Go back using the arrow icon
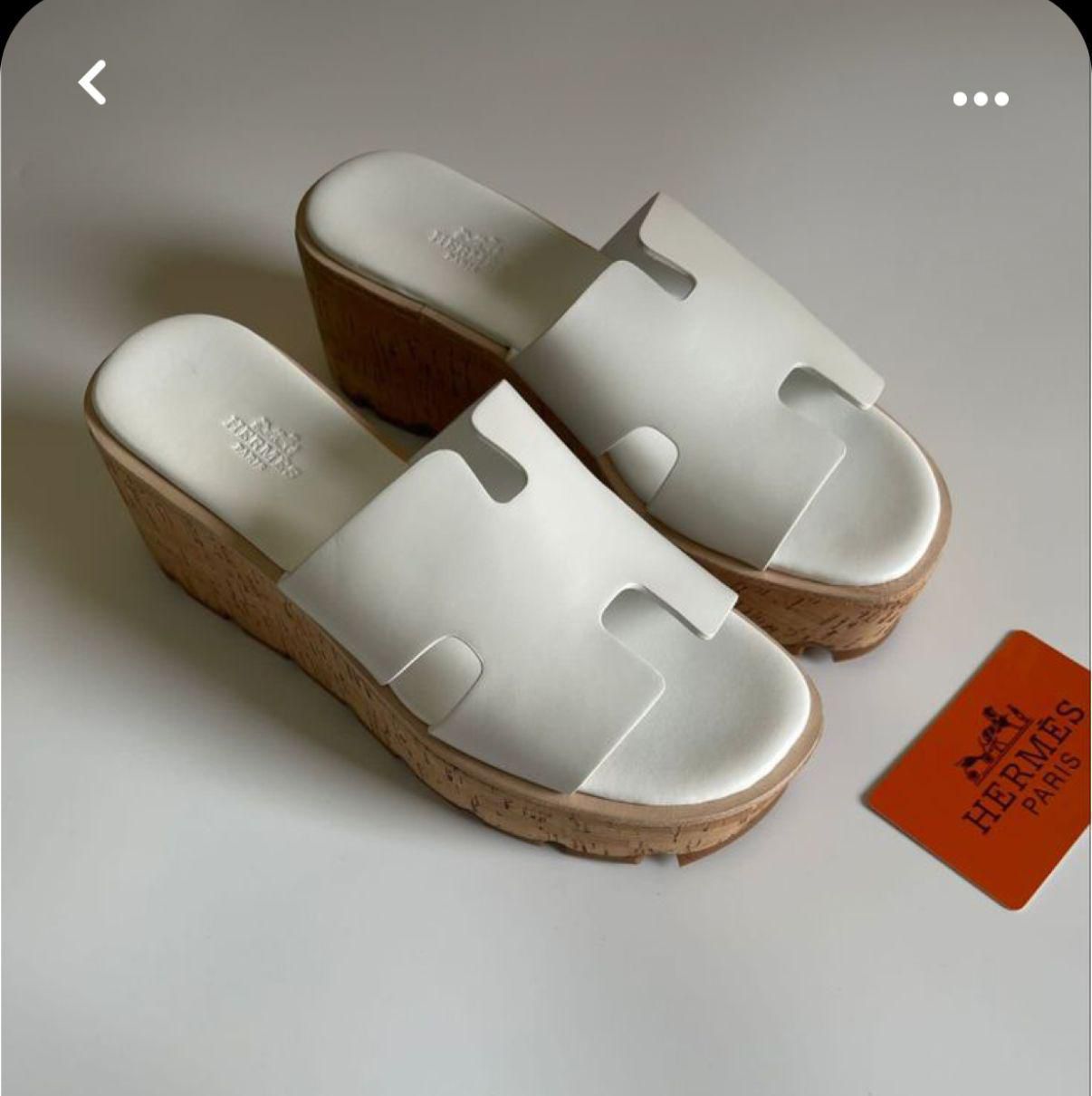 tap(92, 83)
